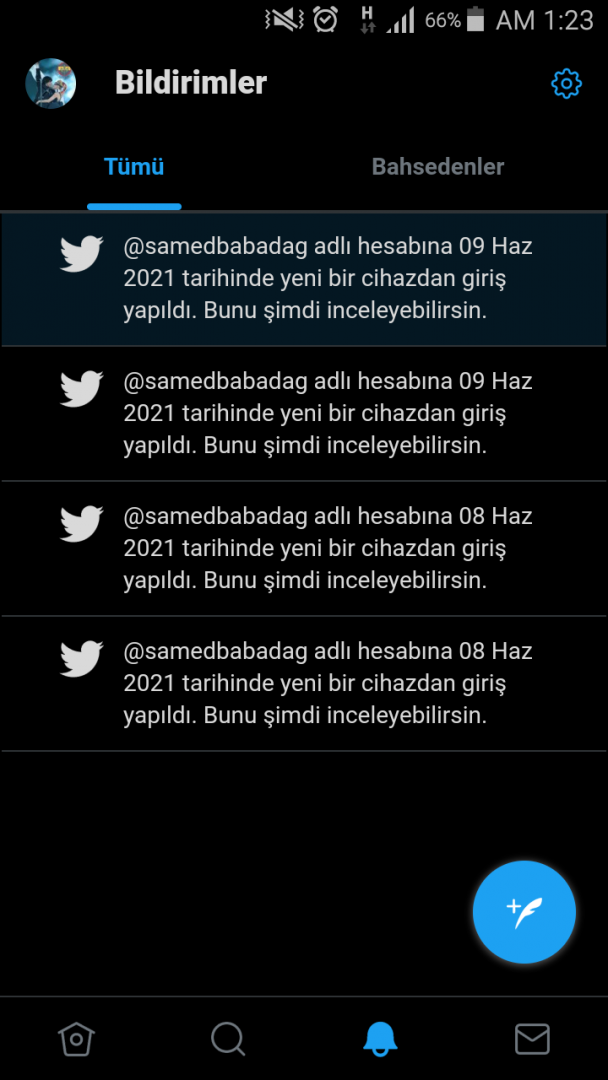
Task: Open direct messages envelope tab
Action: coord(532,1040)
